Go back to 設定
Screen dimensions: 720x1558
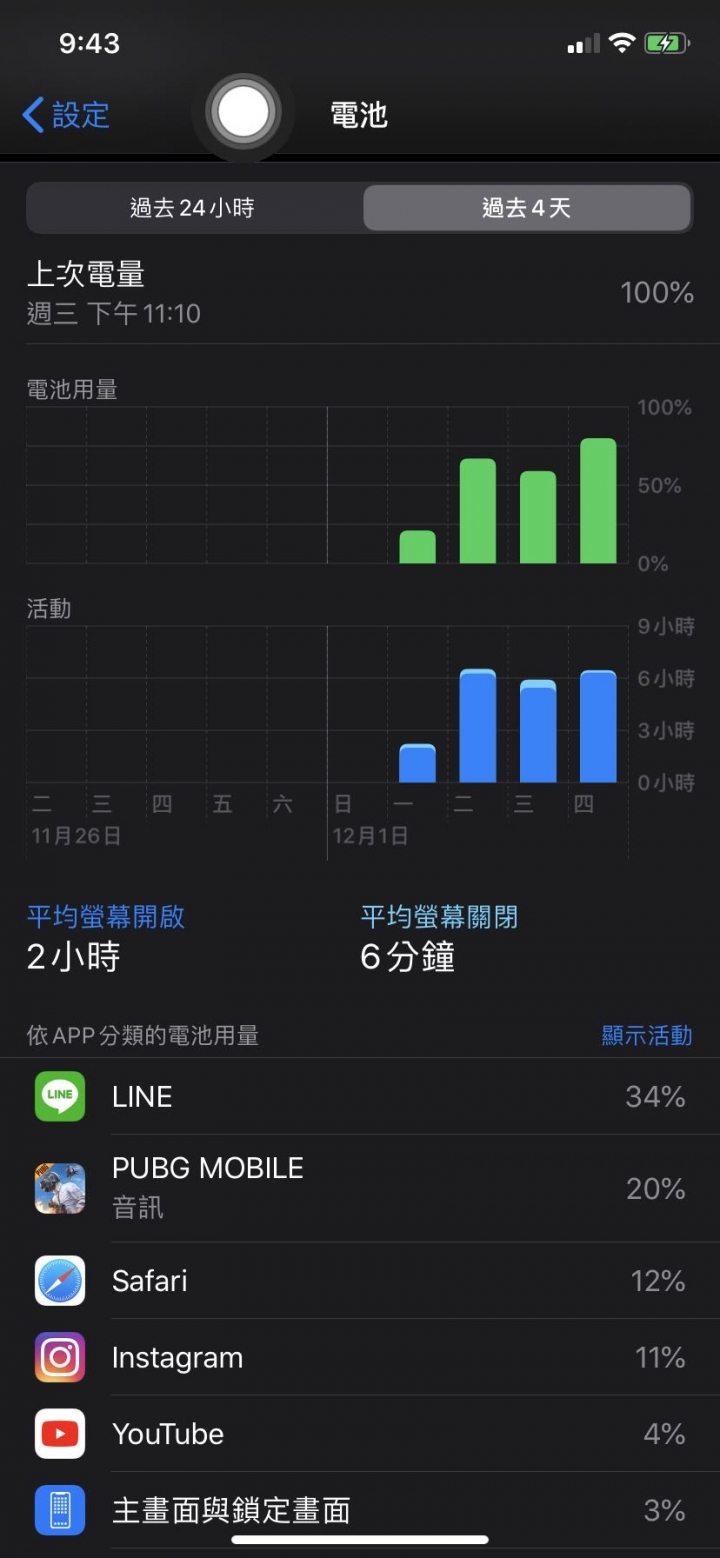(x=66, y=115)
